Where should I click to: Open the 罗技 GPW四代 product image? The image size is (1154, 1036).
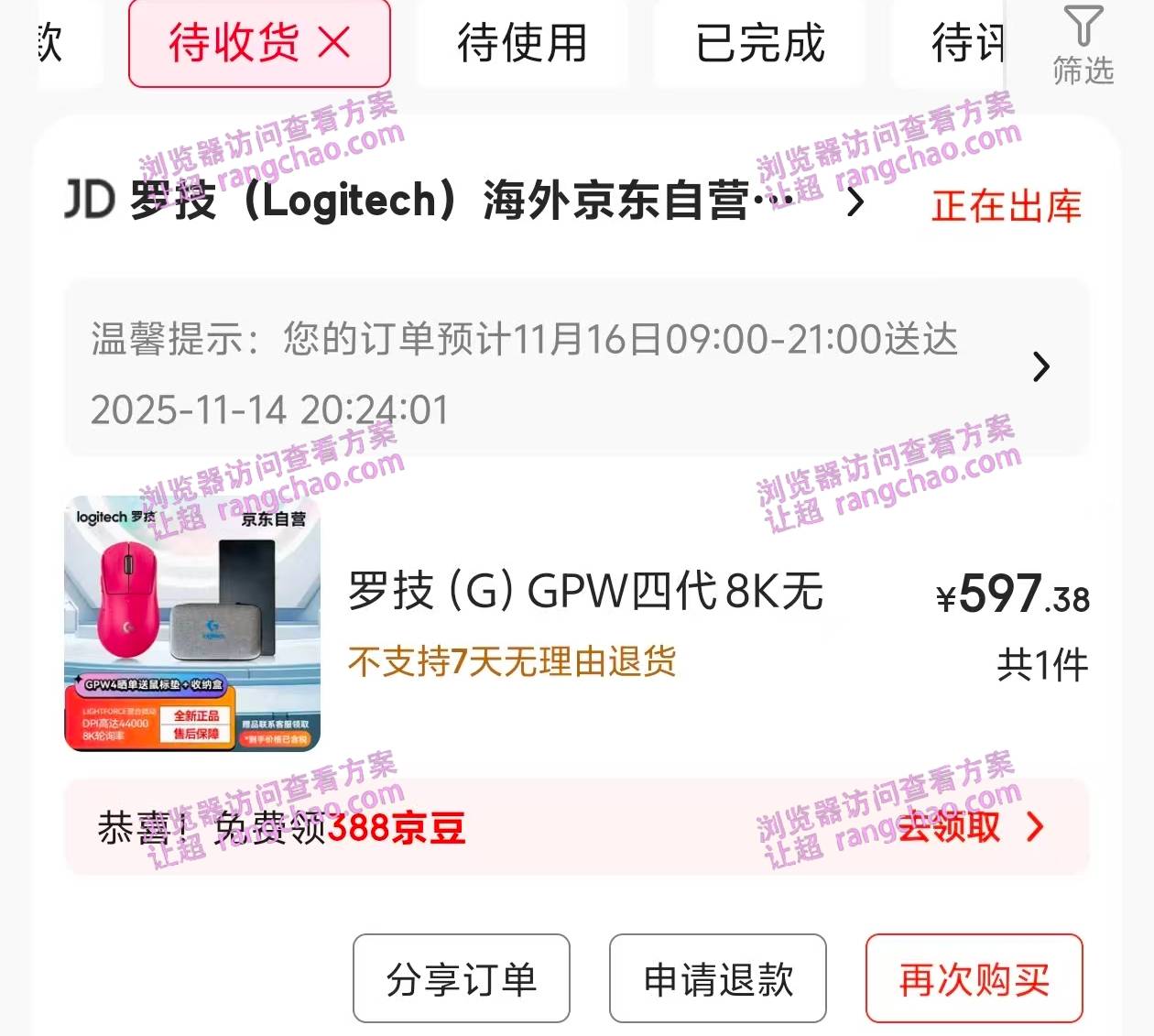pyautogui.click(x=192, y=624)
